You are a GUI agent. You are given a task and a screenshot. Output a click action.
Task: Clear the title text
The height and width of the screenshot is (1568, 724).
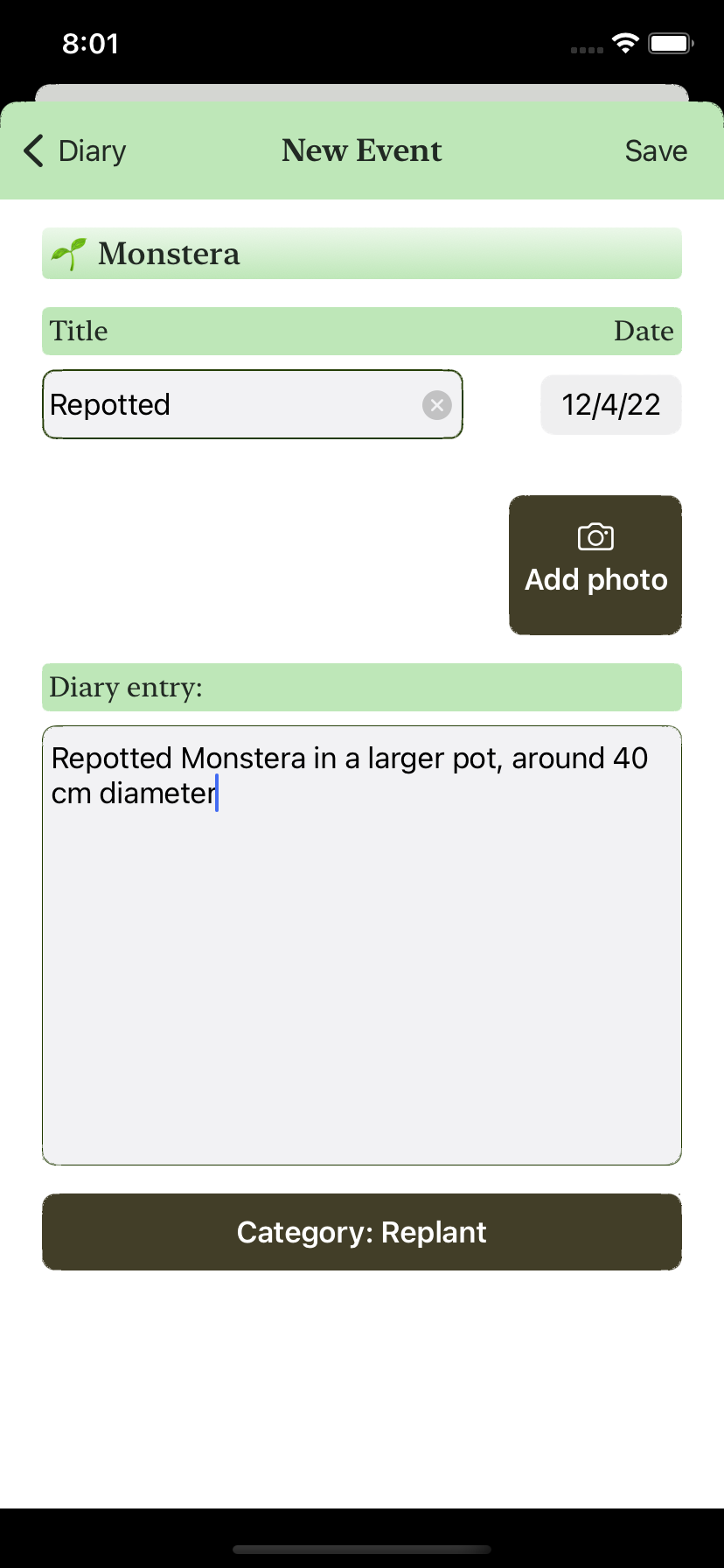[436, 404]
